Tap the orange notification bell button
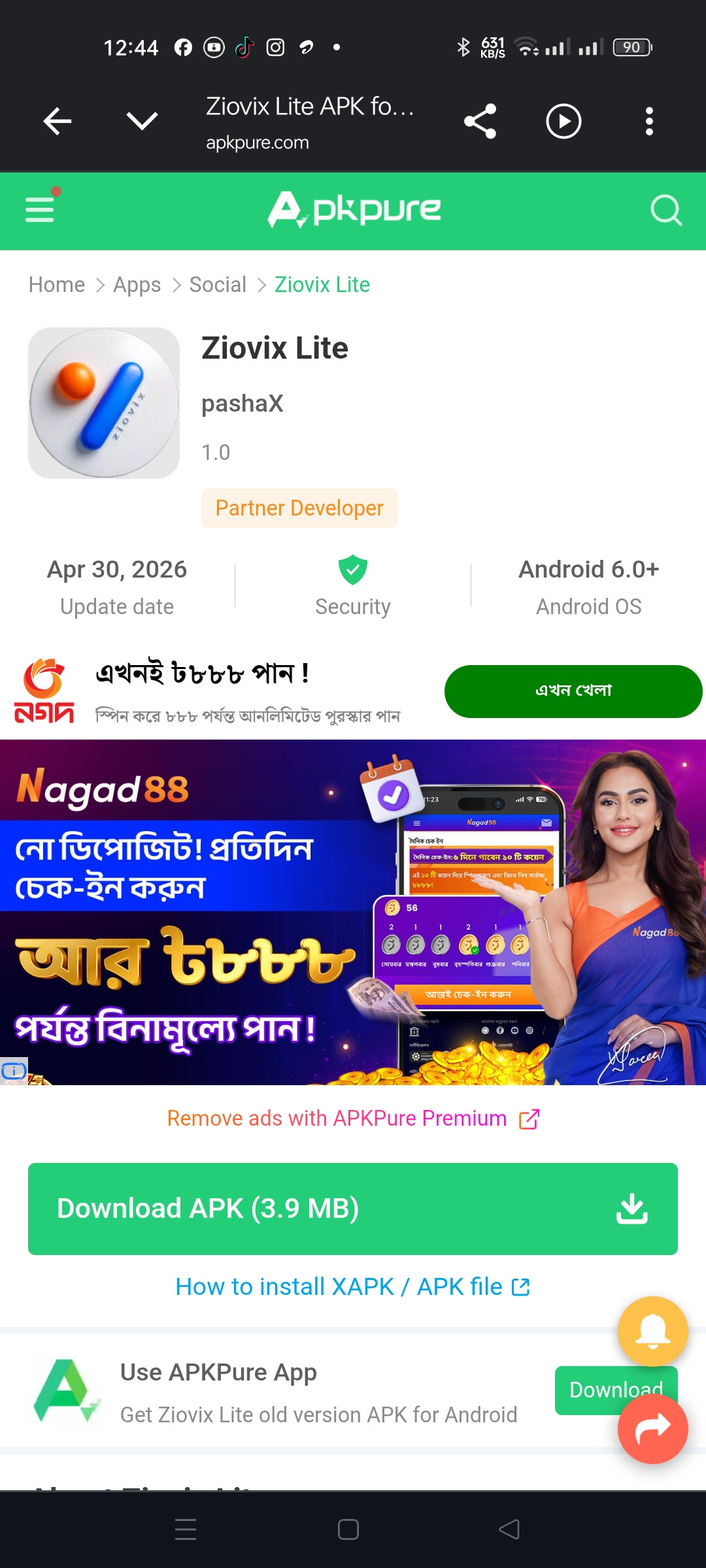 click(652, 1330)
